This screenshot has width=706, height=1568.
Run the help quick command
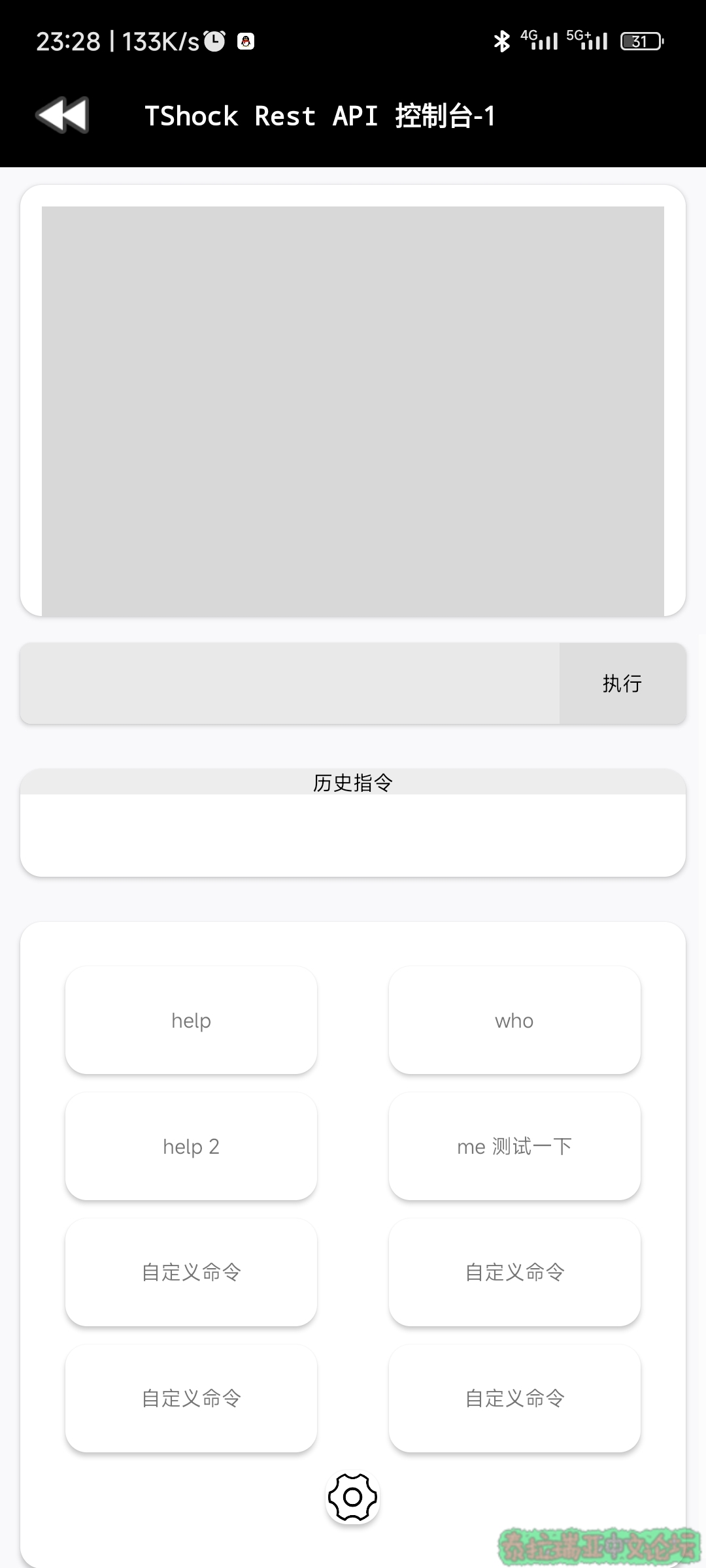(x=191, y=1020)
